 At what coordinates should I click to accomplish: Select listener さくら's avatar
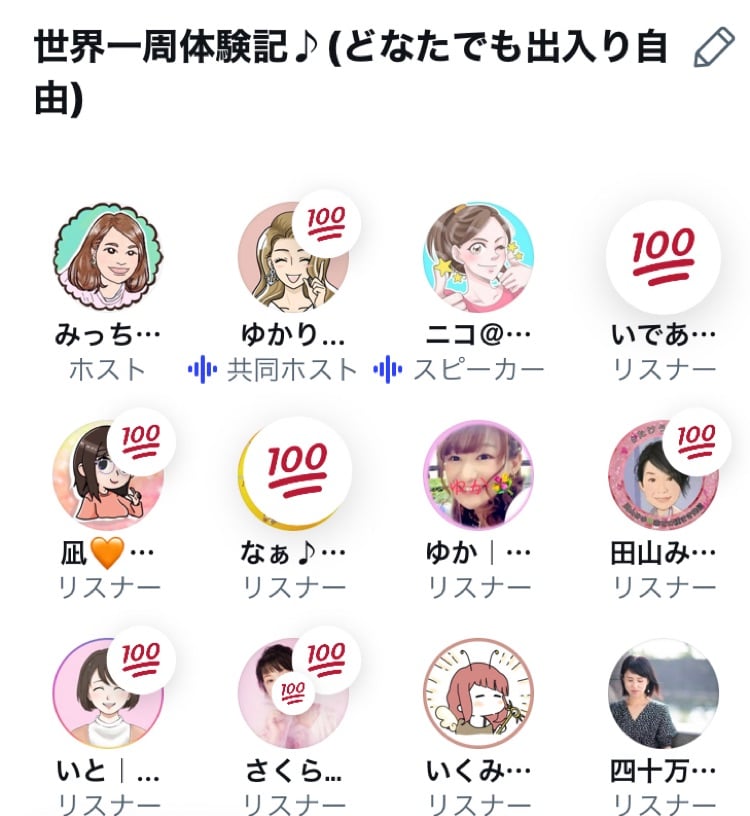tap(293, 693)
